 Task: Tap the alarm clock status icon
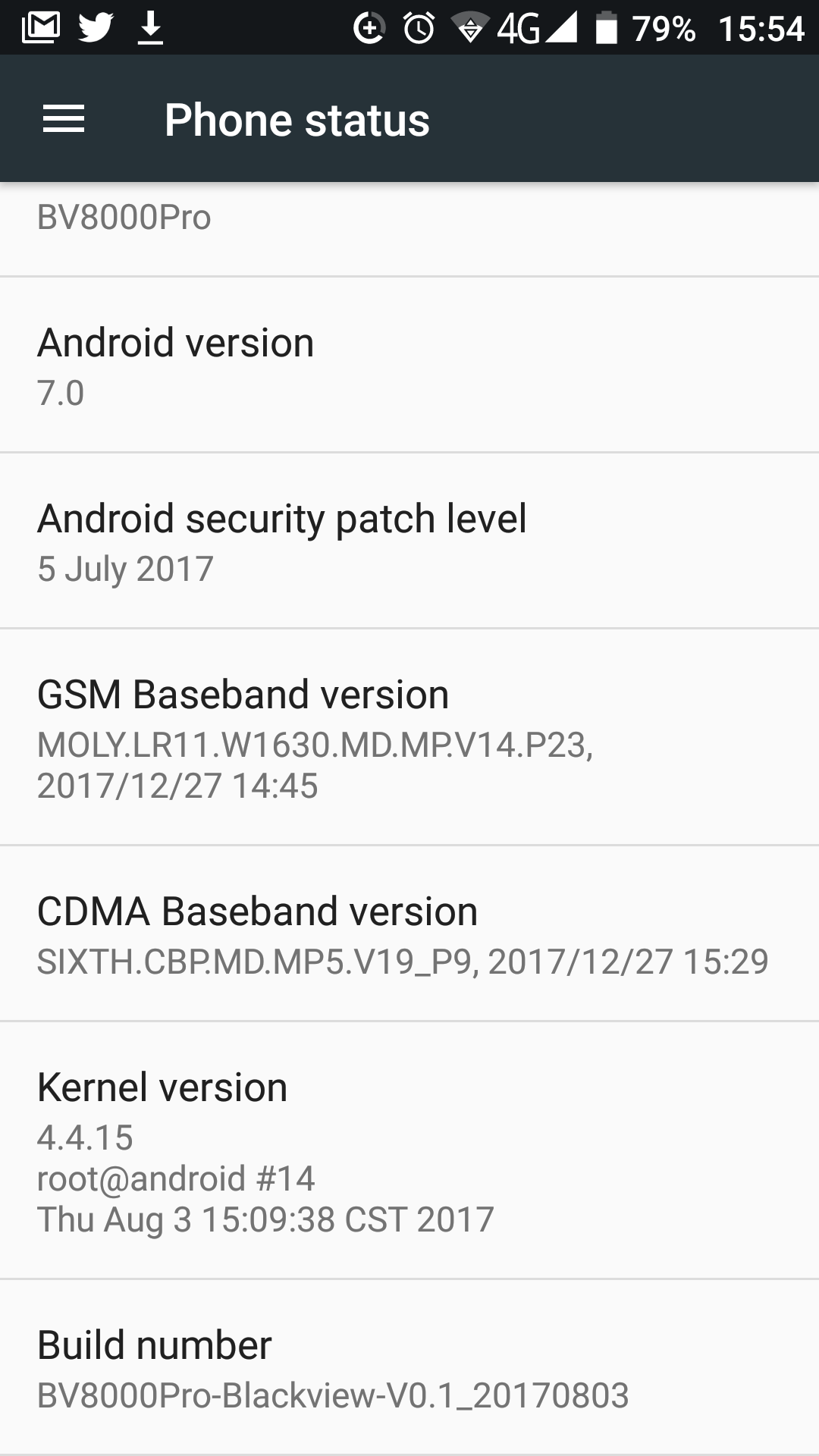point(418,27)
